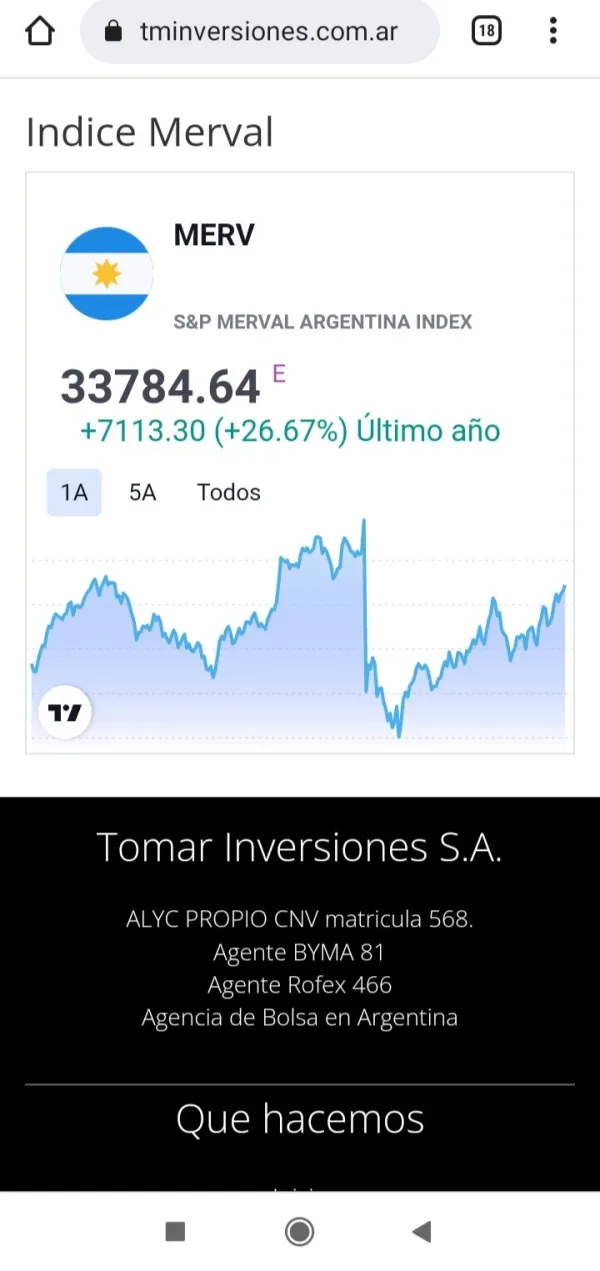This screenshot has height=1271, width=600.
Task: Open the browser overflow menu
Action: (553, 32)
